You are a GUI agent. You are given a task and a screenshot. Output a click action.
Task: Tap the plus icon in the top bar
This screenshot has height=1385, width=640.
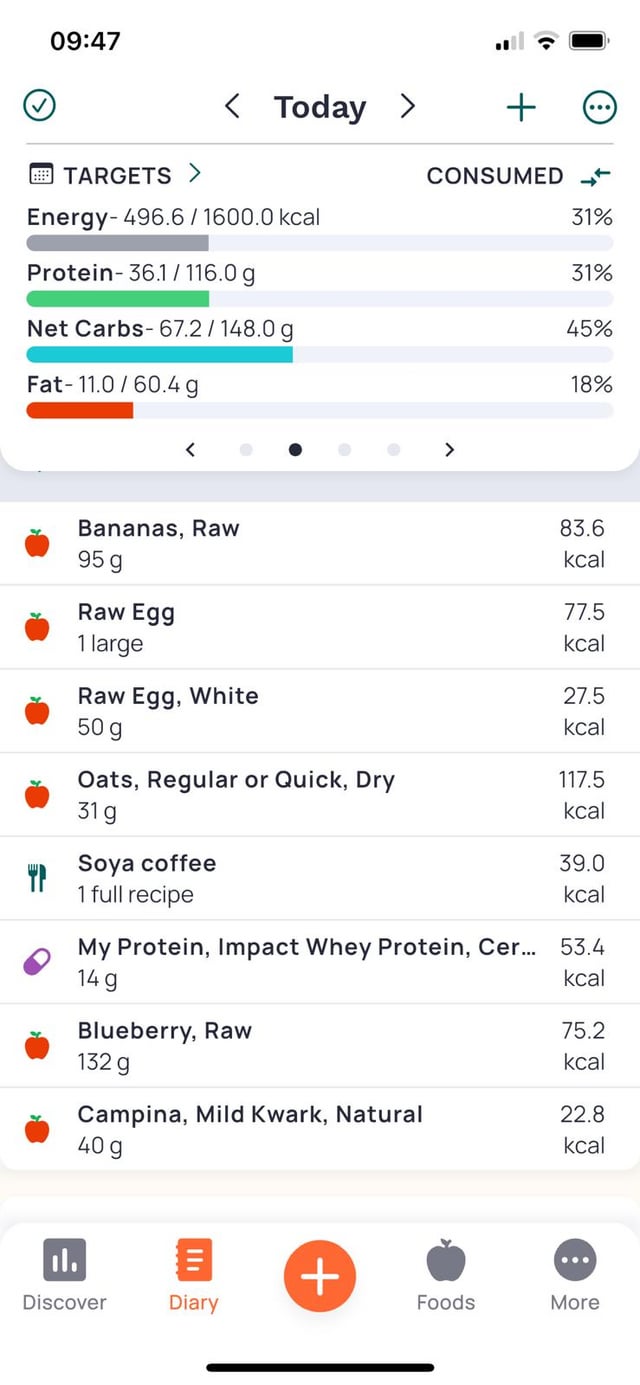click(x=521, y=107)
